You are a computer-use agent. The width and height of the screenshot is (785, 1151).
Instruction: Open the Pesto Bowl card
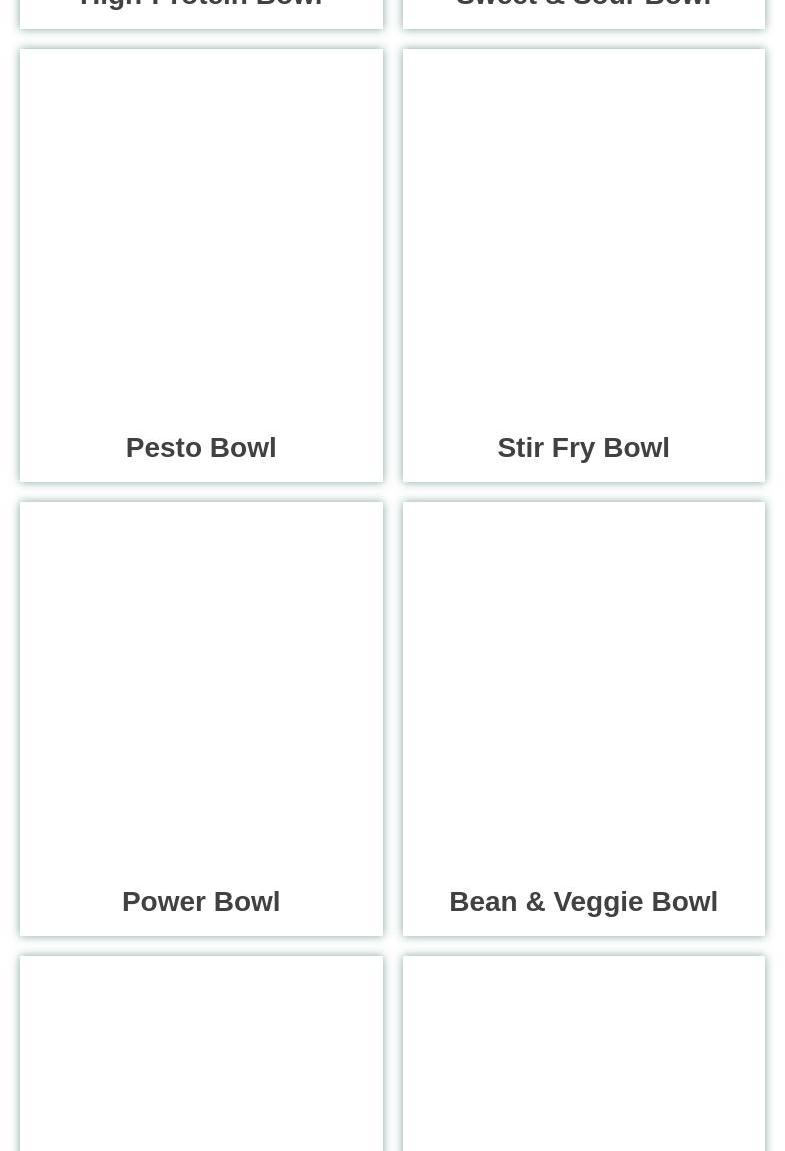201,266
